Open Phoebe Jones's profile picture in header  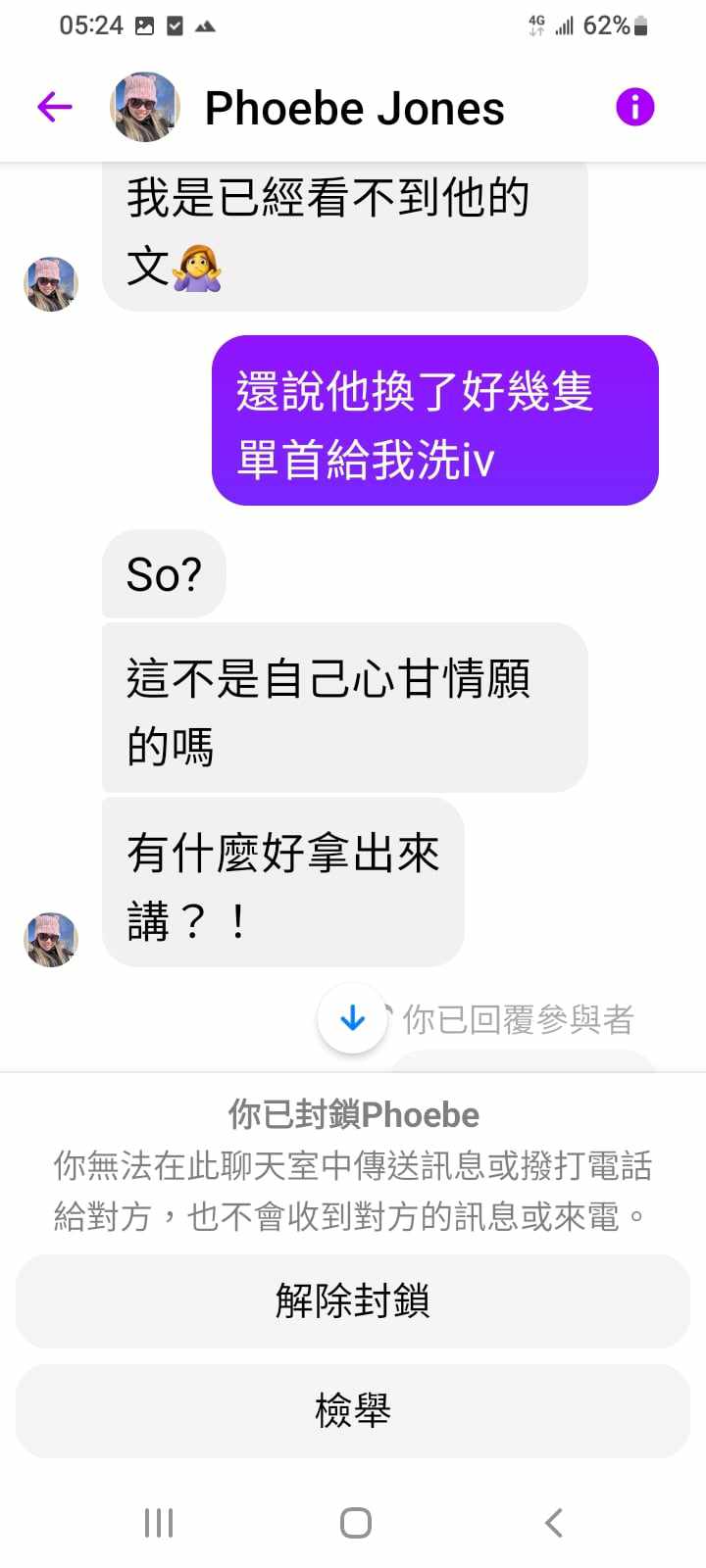(145, 107)
